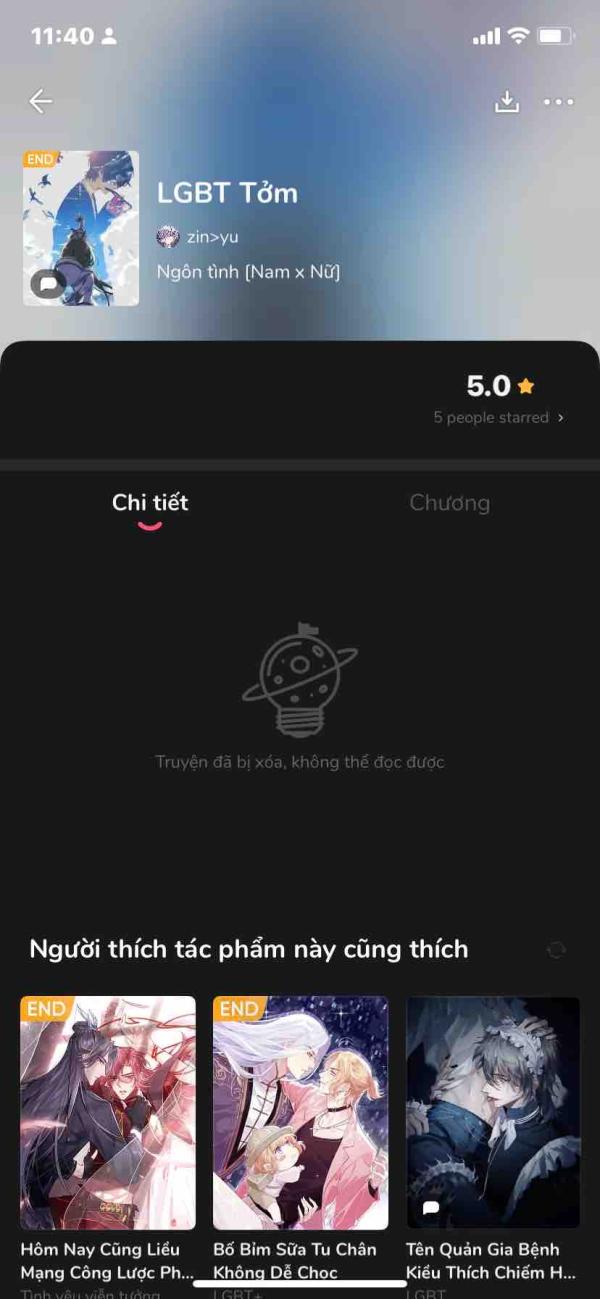Screen dimensions: 600x1299
Task: Open Hôm Nay Cũng Liều Mạng Công Lược story
Action: tap(108, 1112)
